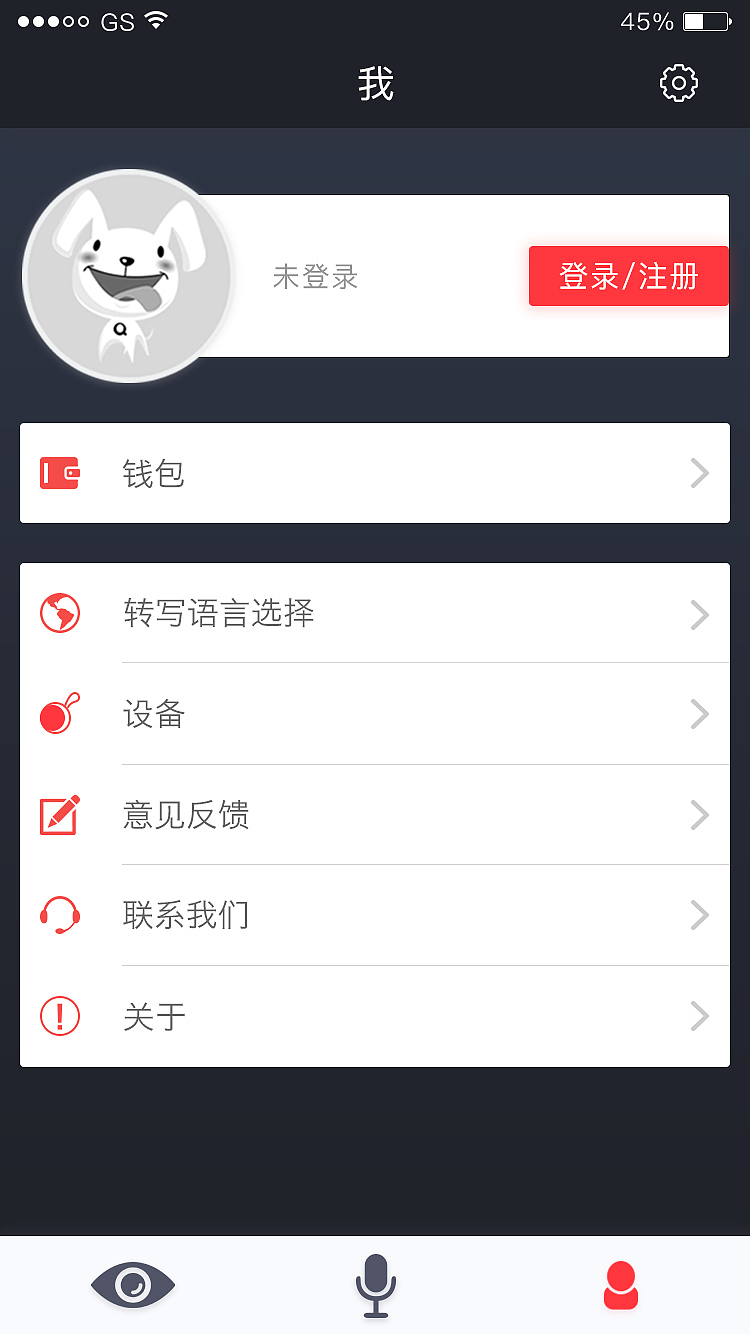The image size is (750, 1334).
Task: Click the 未登录 status text
Action: [x=315, y=276]
